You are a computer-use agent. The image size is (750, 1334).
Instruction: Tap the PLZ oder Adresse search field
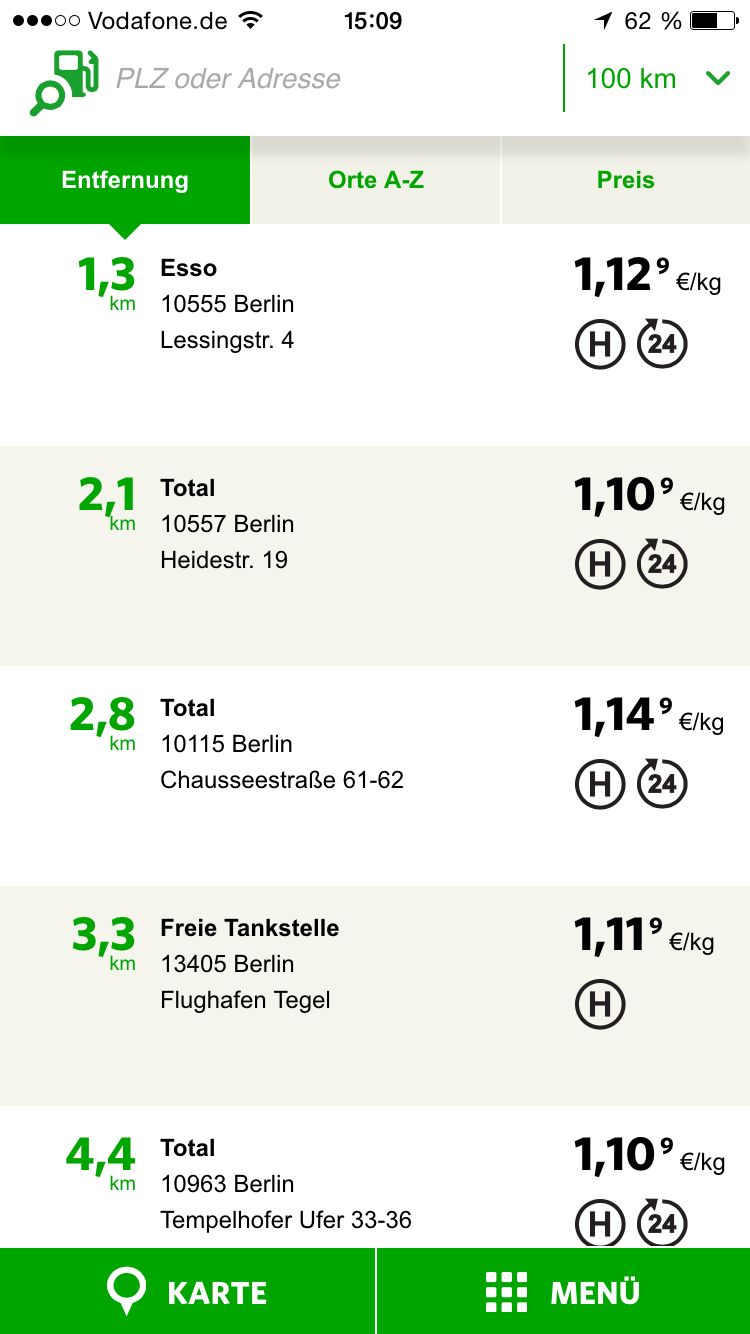pos(330,78)
